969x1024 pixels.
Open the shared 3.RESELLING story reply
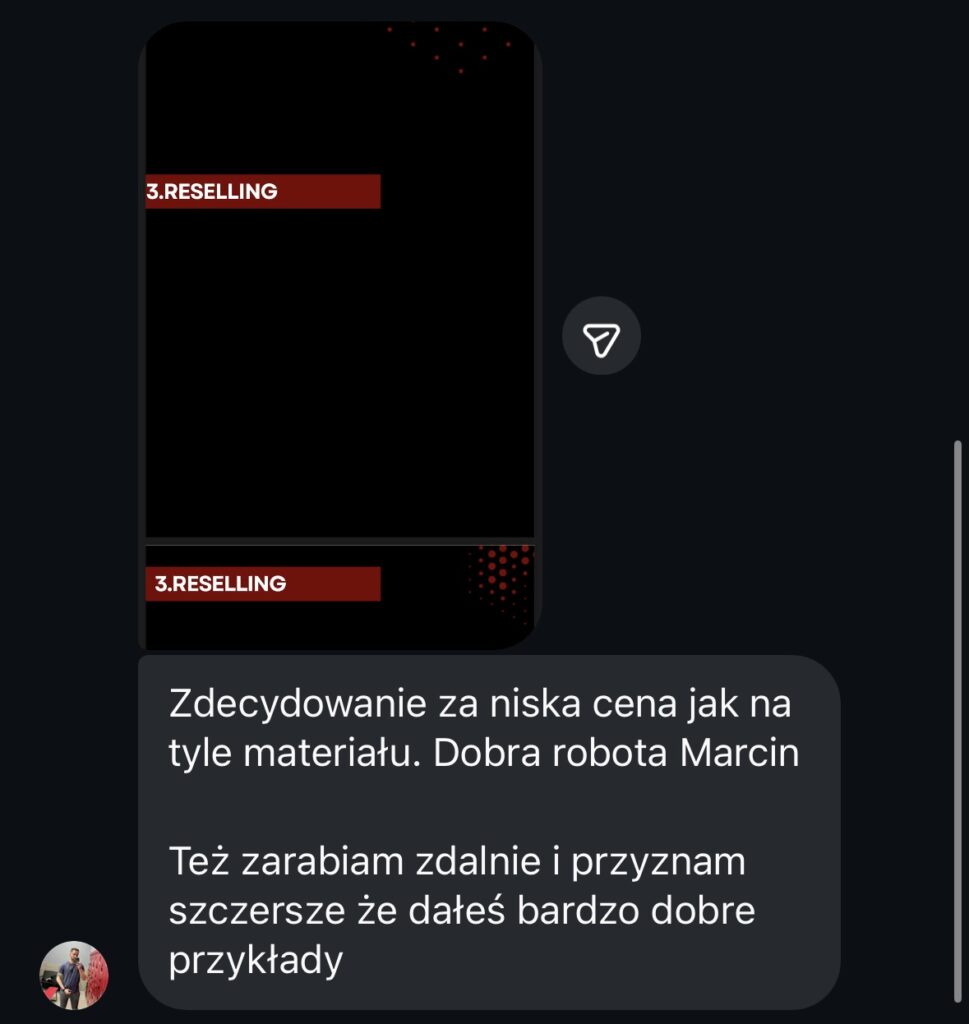(340, 335)
